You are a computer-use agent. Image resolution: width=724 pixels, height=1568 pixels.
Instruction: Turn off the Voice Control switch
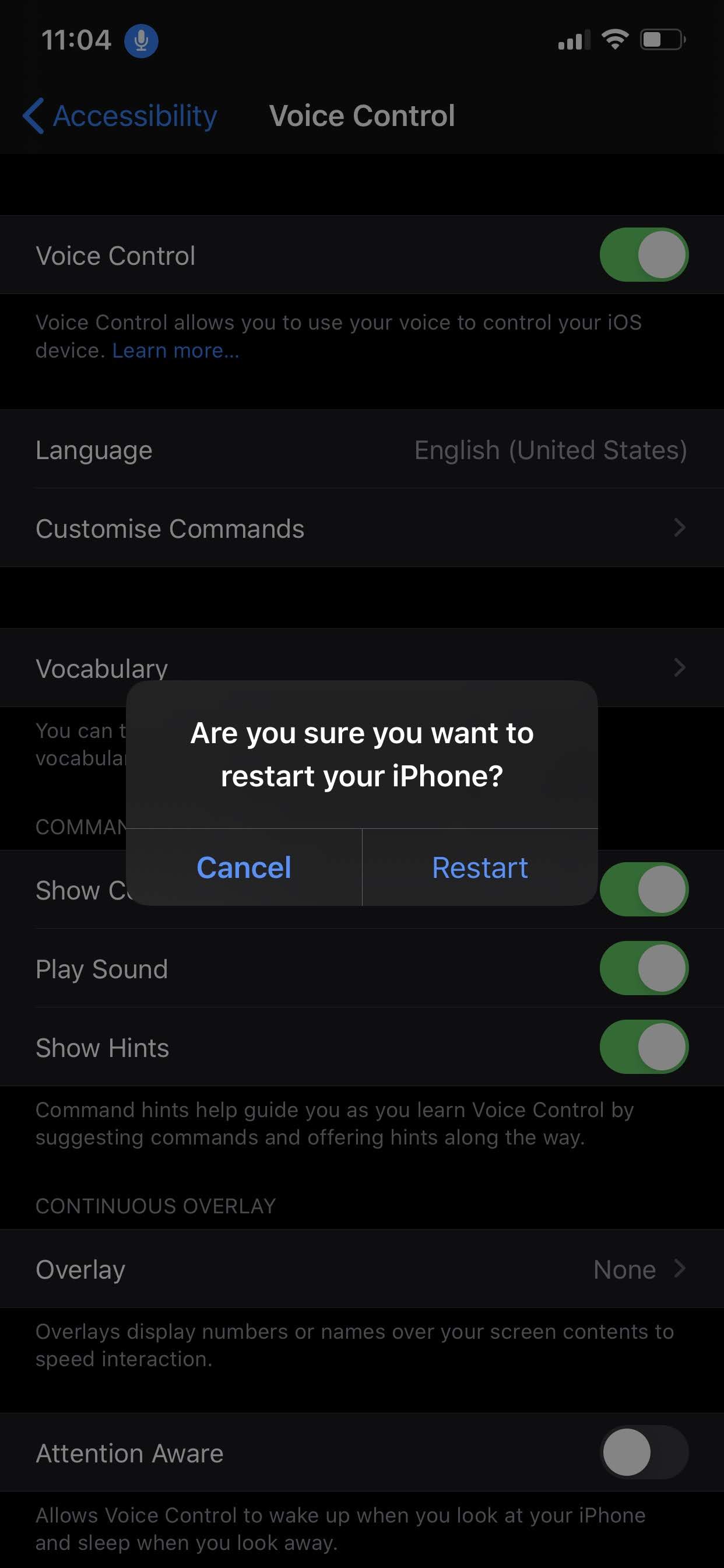tap(644, 255)
